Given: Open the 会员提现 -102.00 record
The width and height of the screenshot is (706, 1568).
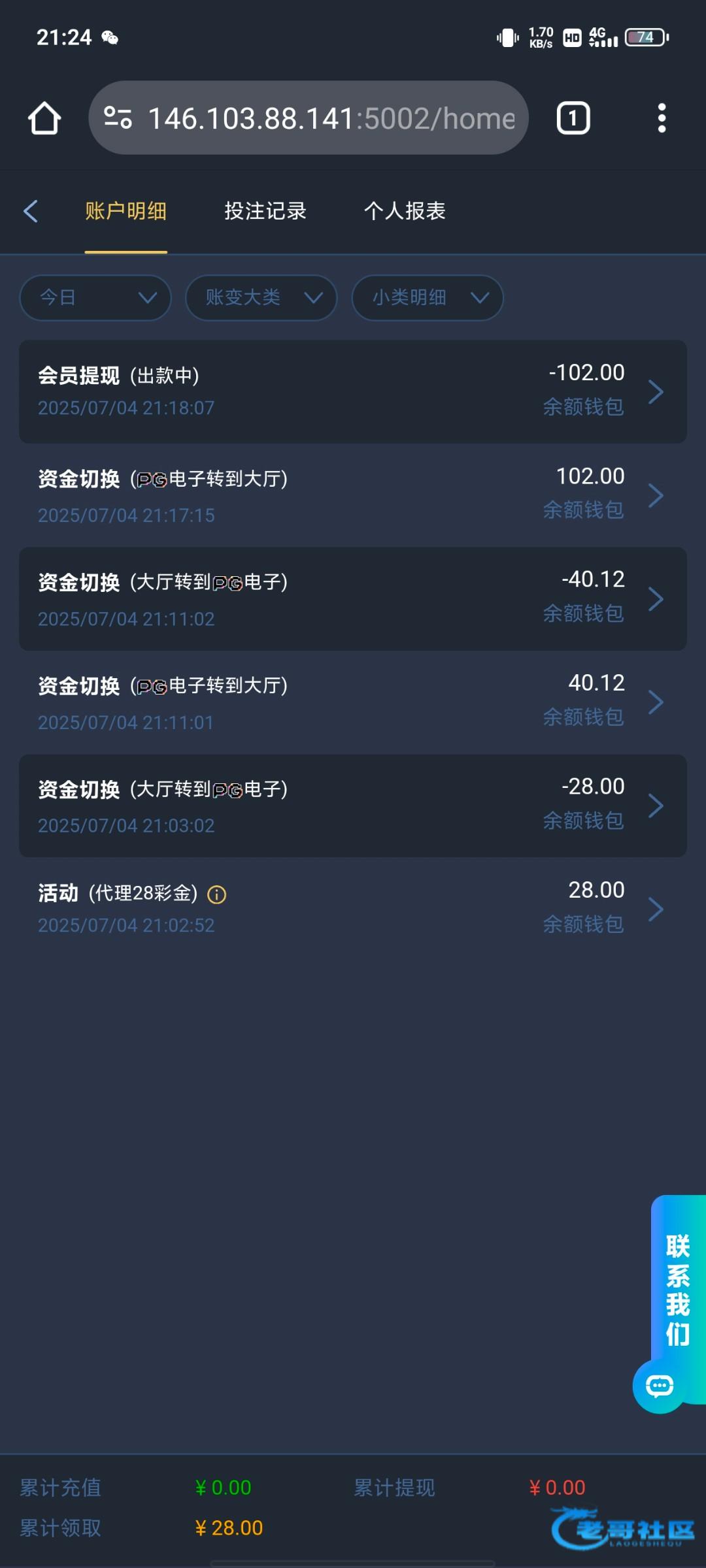Looking at the screenshot, I should click(353, 391).
